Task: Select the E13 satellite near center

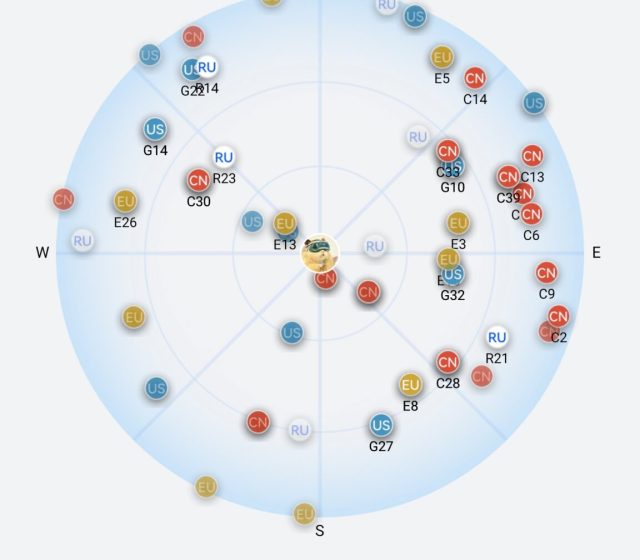Action: [285, 223]
